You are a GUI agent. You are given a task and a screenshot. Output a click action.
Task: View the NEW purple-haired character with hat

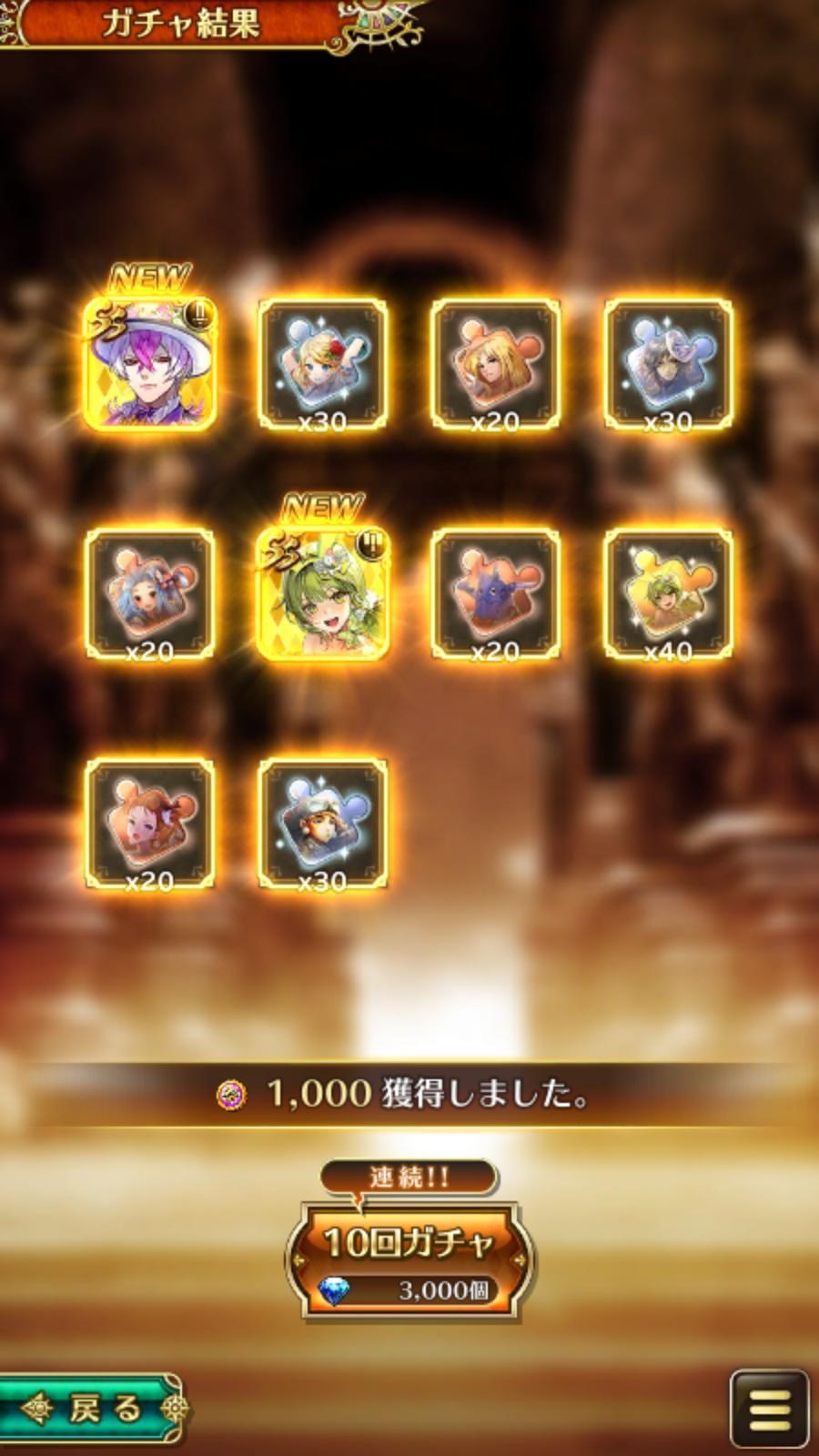coord(150,362)
